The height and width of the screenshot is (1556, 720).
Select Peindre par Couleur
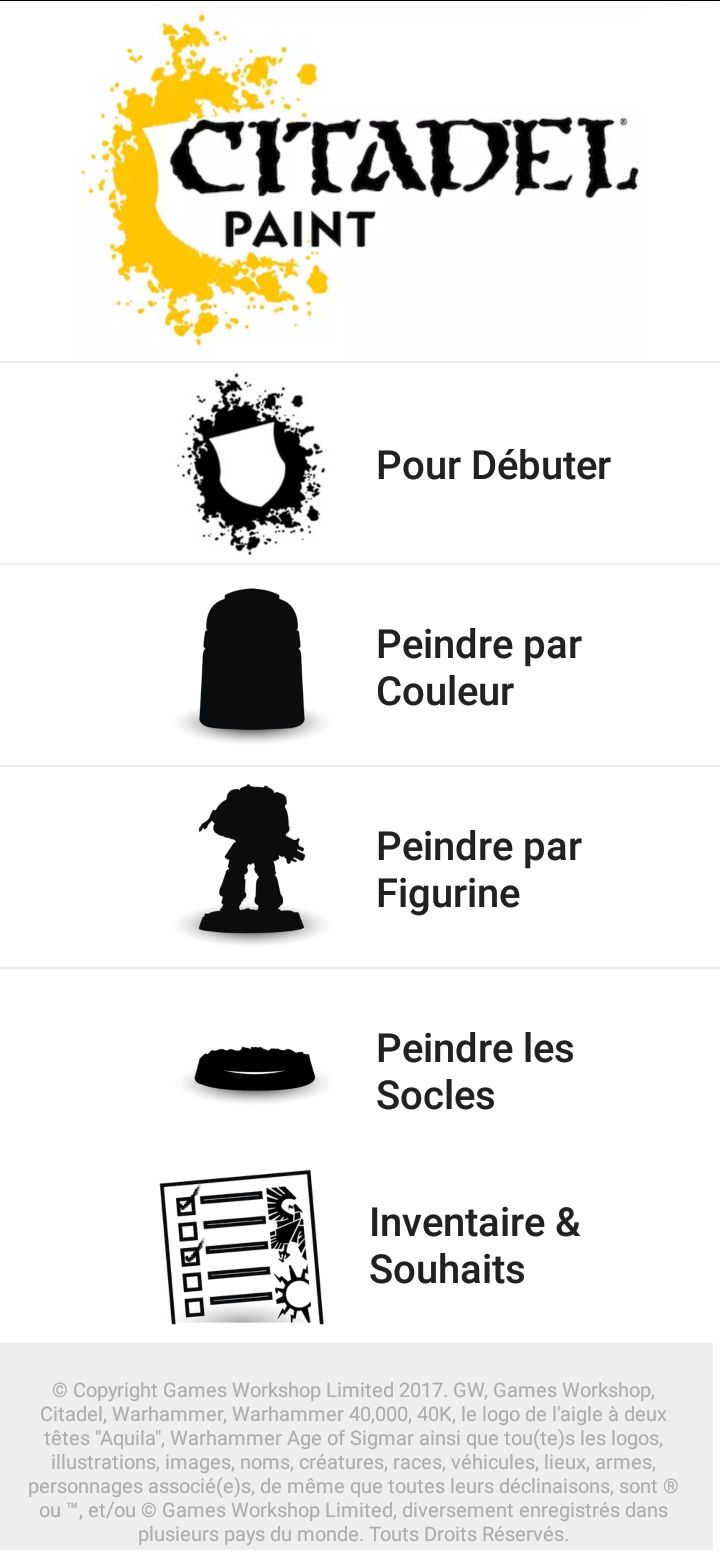[x=360, y=666]
